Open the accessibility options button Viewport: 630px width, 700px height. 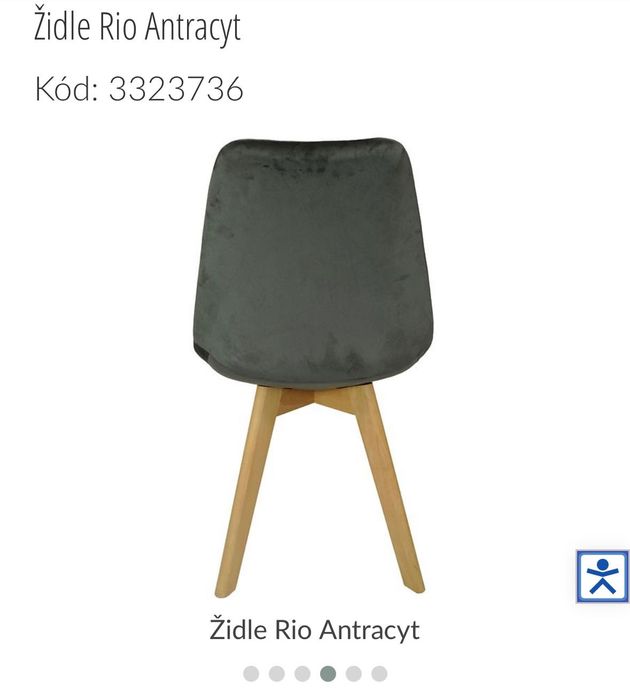[602, 576]
